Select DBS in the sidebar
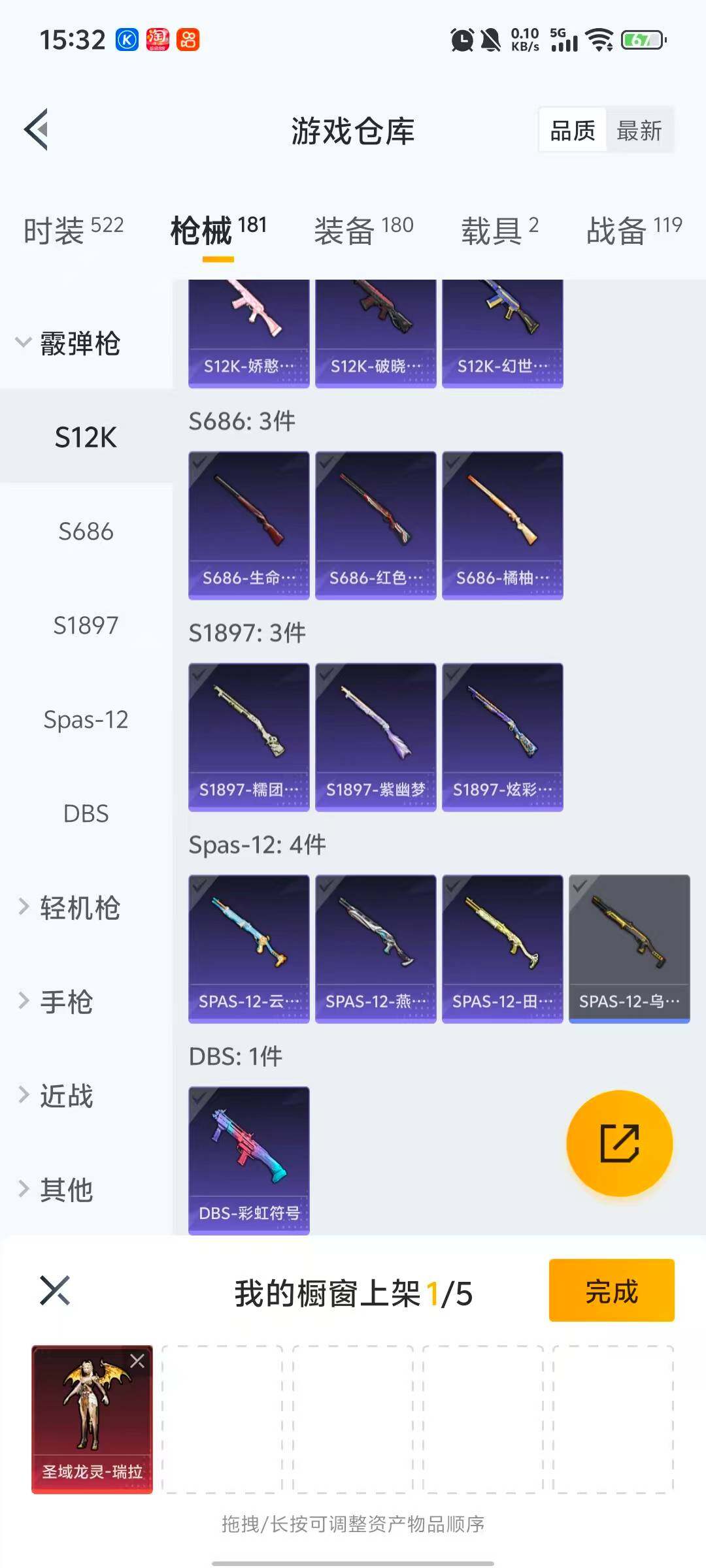 85,813
